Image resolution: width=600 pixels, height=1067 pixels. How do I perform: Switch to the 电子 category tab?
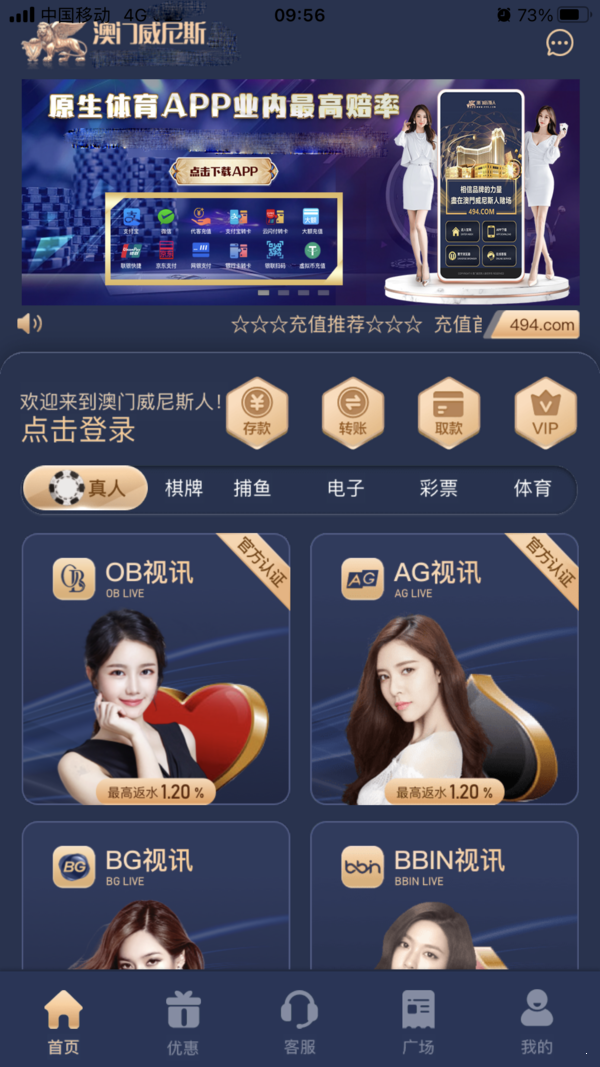click(x=345, y=488)
